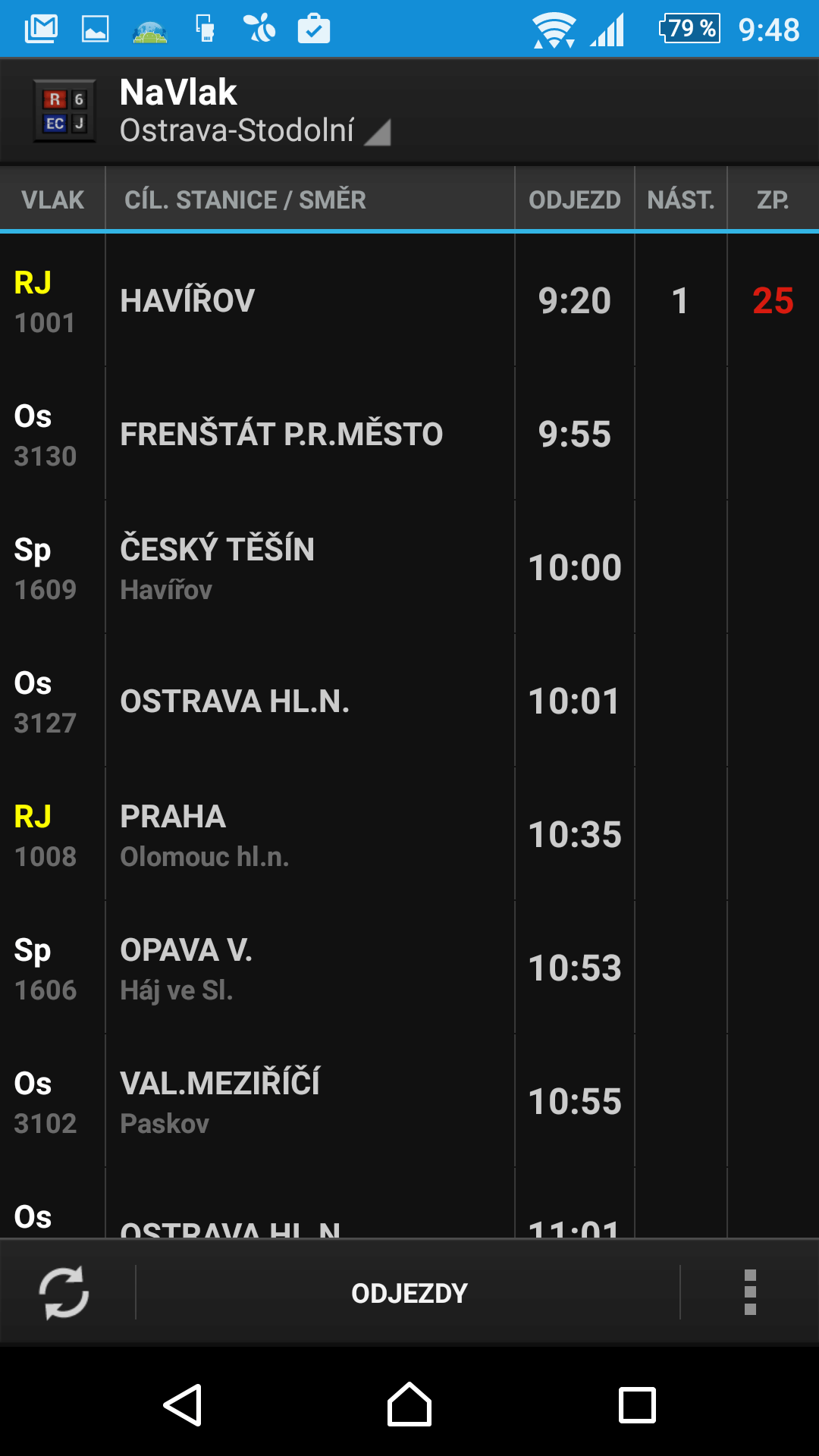Open the Ostrava-Stodolní station dropdown

[x=255, y=130]
